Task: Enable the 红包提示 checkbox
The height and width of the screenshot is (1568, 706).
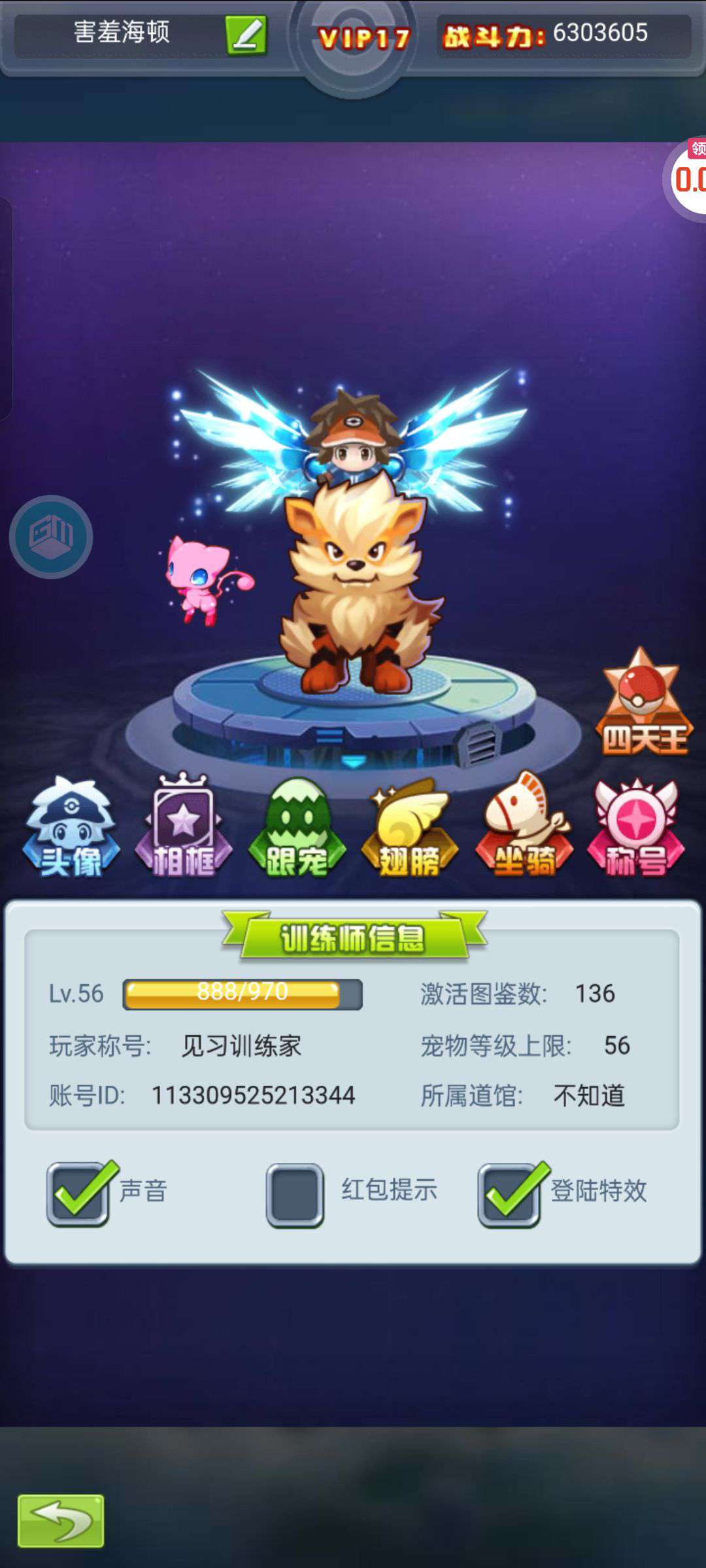Action: pyautogui.click(x=295, y=1194)
